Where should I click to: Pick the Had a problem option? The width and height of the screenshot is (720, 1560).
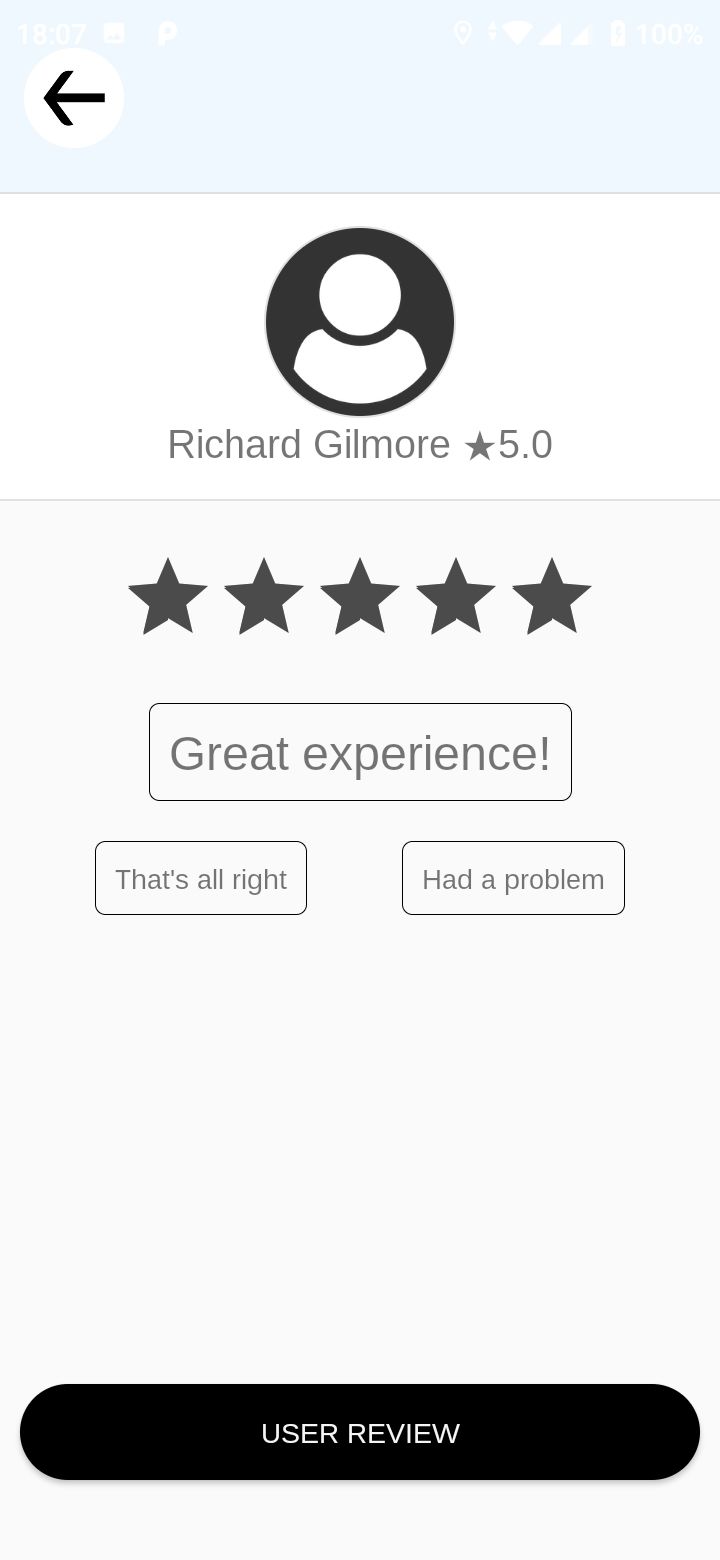(x=513, y=878)
